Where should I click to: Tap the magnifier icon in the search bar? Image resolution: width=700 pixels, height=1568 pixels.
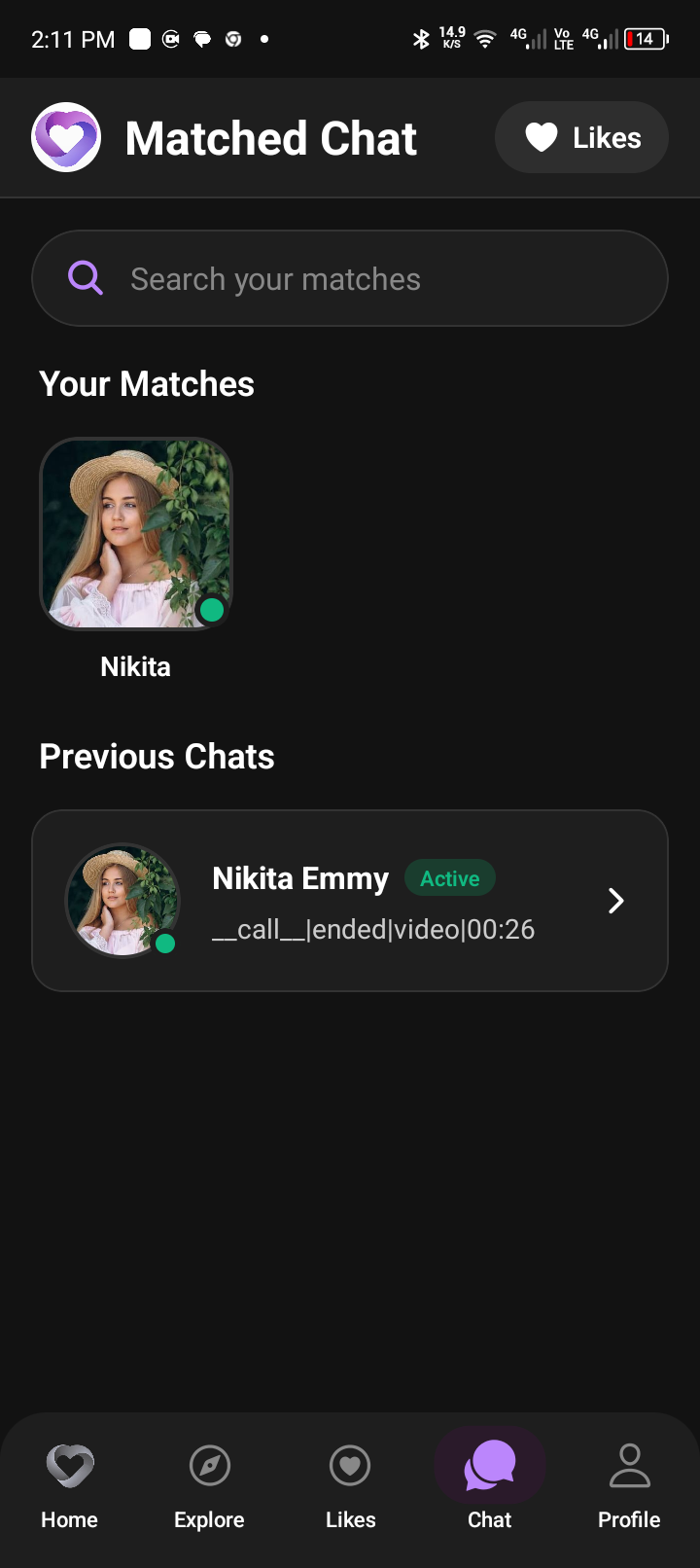(86, 278)
